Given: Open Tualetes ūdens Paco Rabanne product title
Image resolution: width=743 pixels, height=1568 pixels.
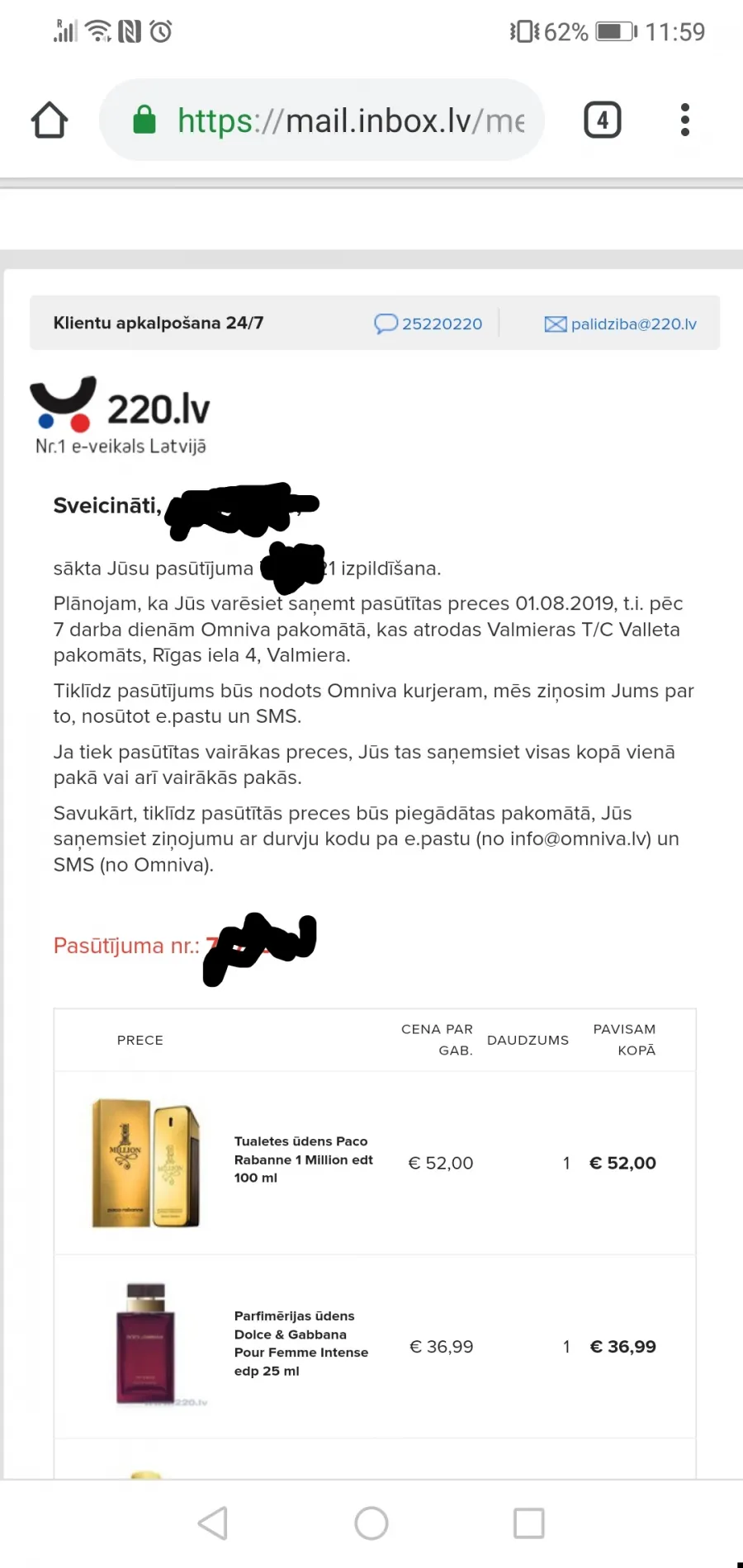Looking at the screenshot, I should tap(303, 1159).
